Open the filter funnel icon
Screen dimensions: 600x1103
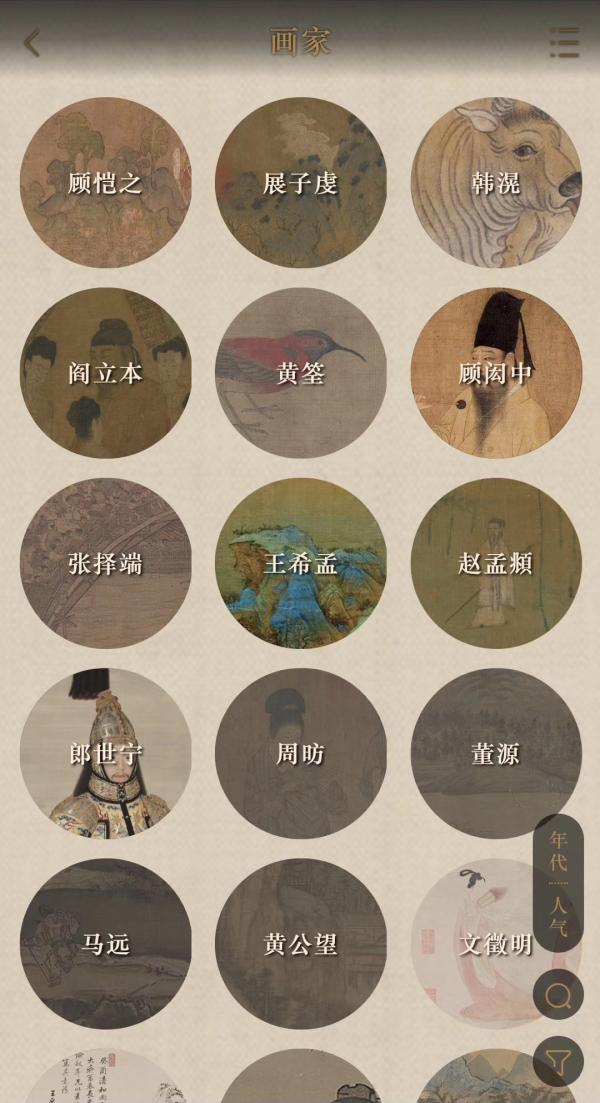(x=558, y=1062)
